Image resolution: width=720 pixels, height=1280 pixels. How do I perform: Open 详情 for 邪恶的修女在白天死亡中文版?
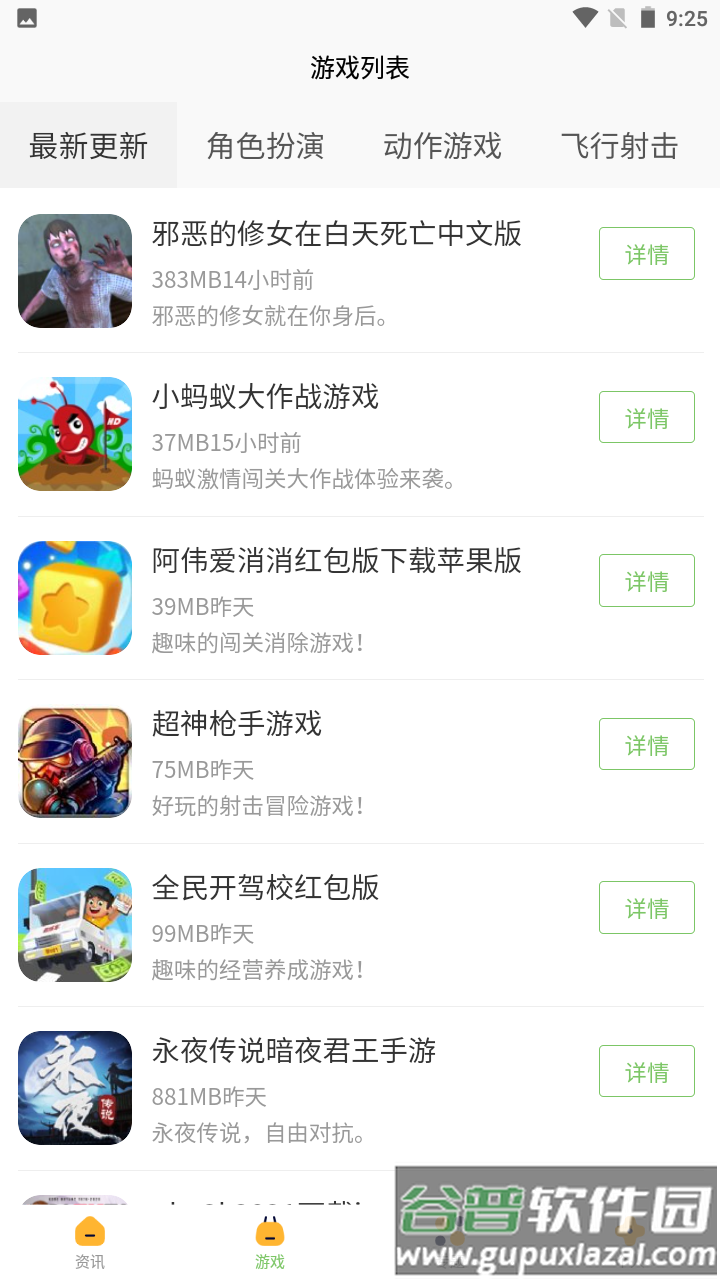click(646, 253)
